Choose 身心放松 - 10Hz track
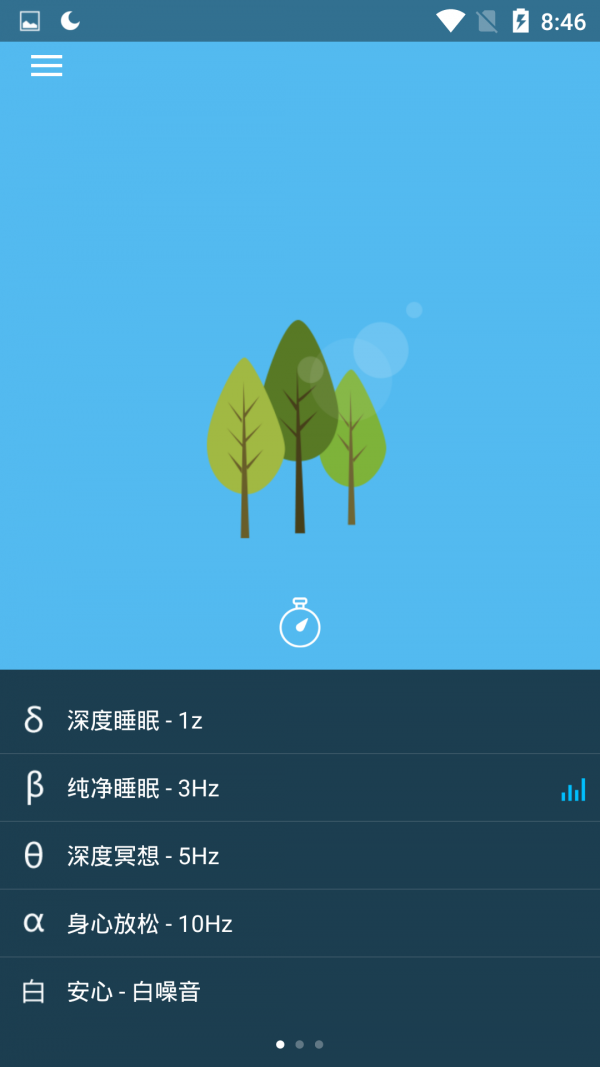600x1067 pixels. (150, 924)
